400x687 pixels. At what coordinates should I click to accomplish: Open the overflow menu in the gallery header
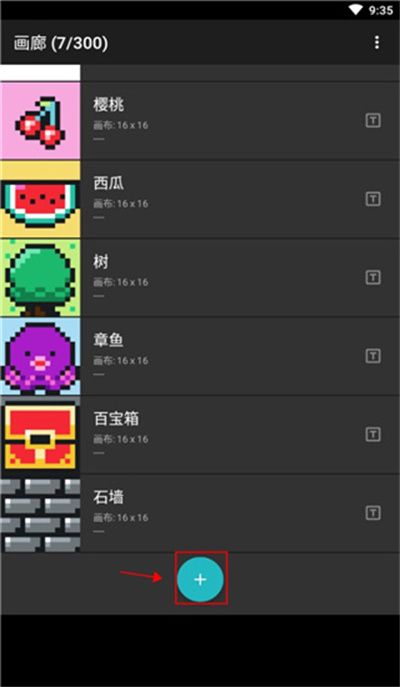(377, 42)
